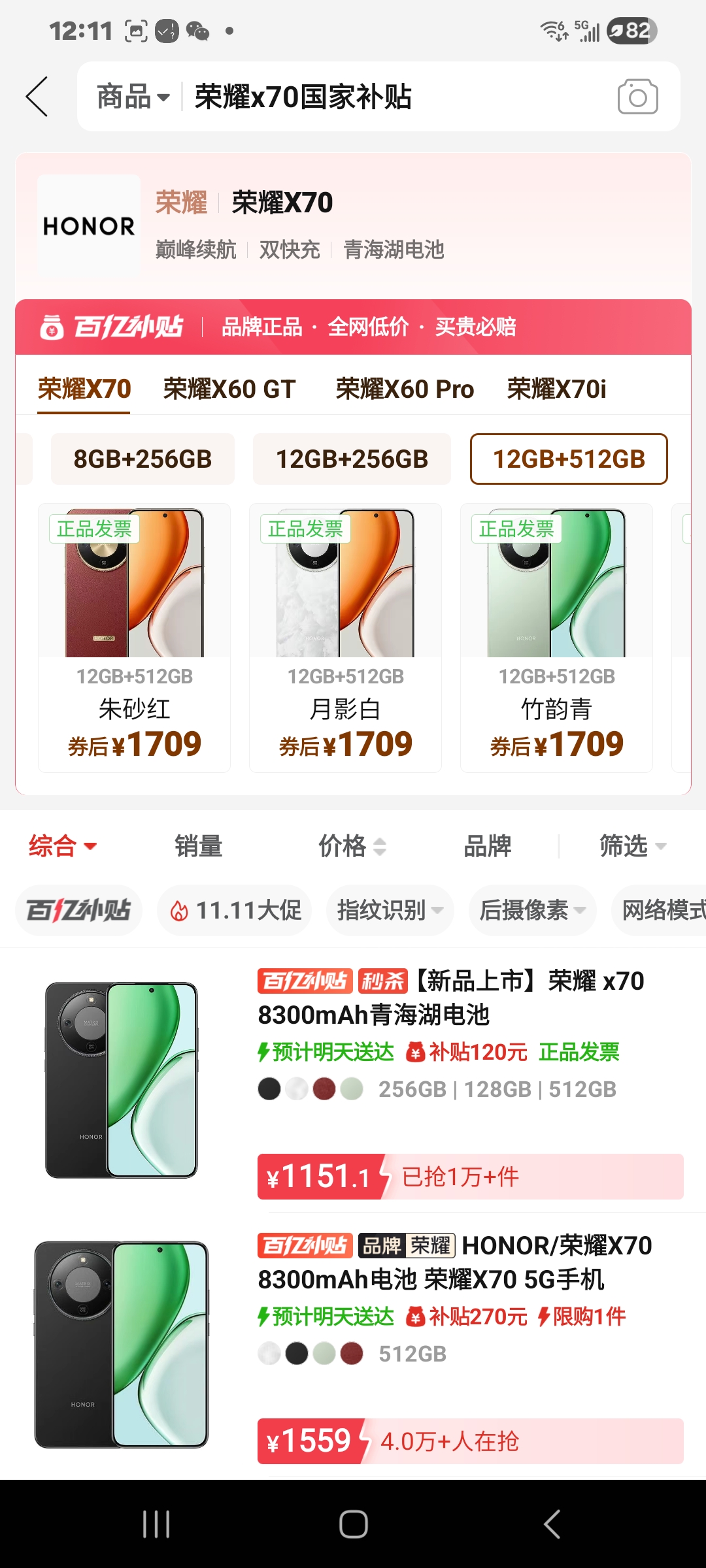The height and width of the screenshot is (1568, 706).
Task: Go back using the top-left arrow
Action: [37, 97]
